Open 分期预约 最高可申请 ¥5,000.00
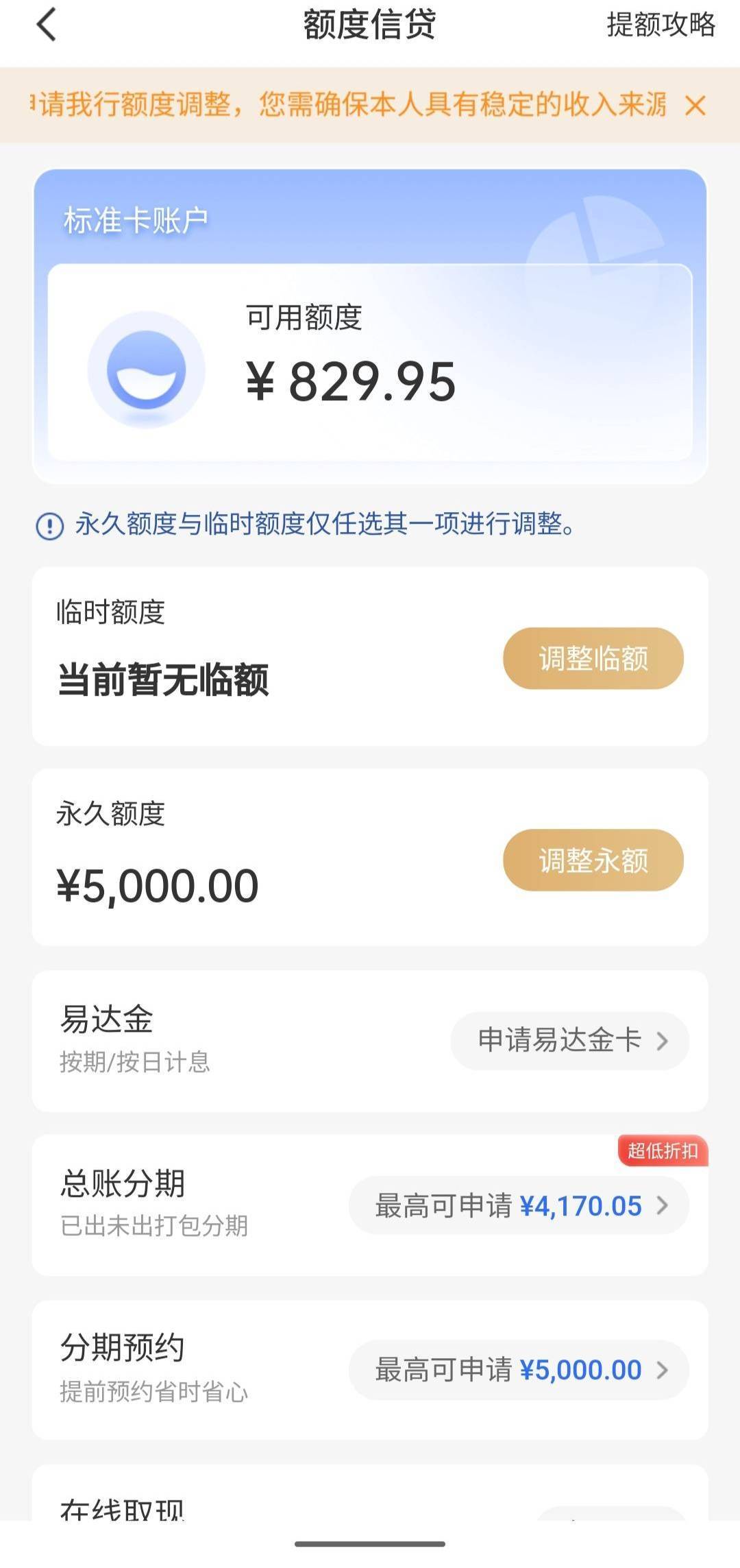The image size is (740, 1568). (x=519, y=1370)
